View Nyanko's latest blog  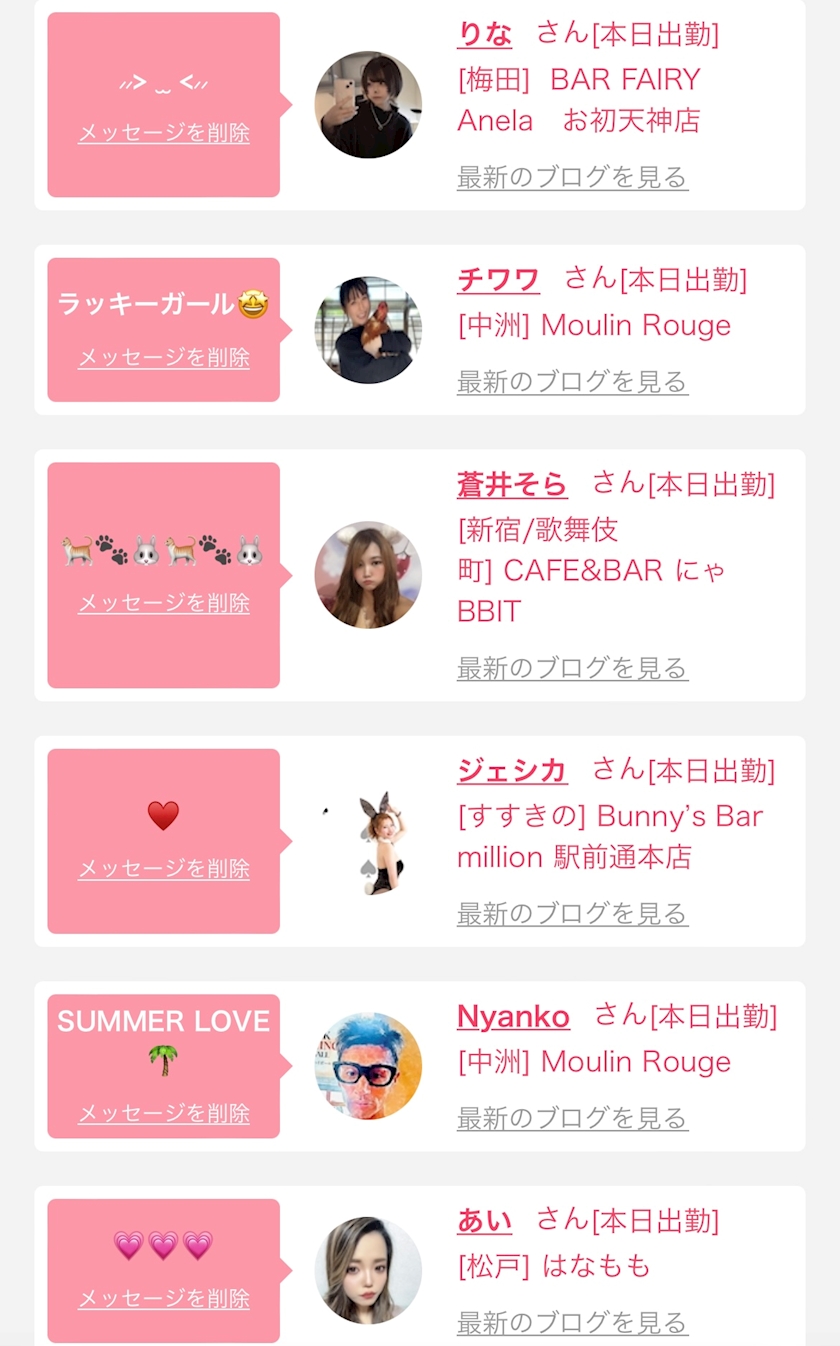click(572, 1118)
